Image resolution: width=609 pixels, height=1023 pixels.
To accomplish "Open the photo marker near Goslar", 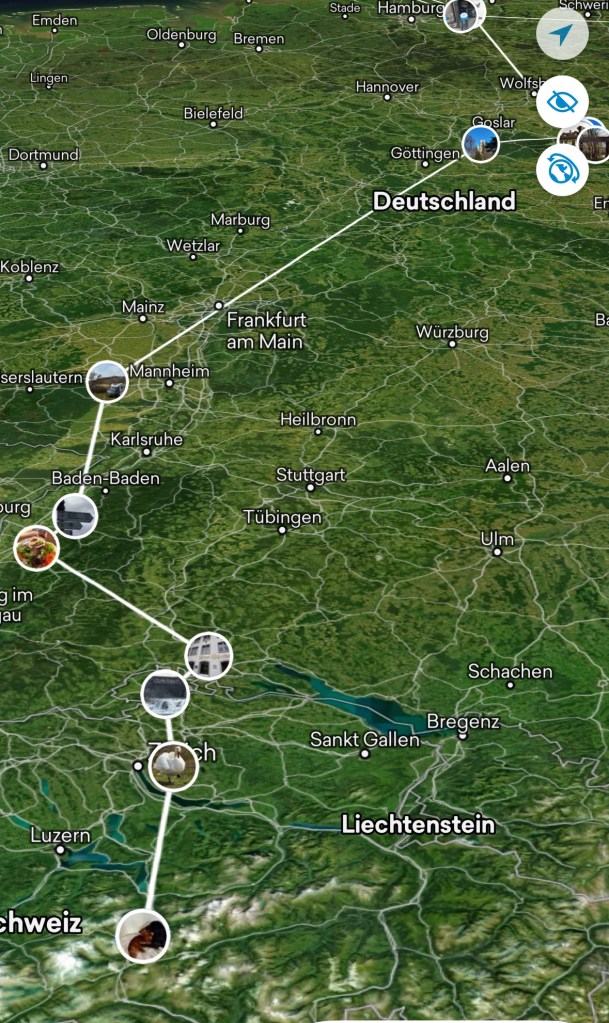I will (x=481, y=144).
